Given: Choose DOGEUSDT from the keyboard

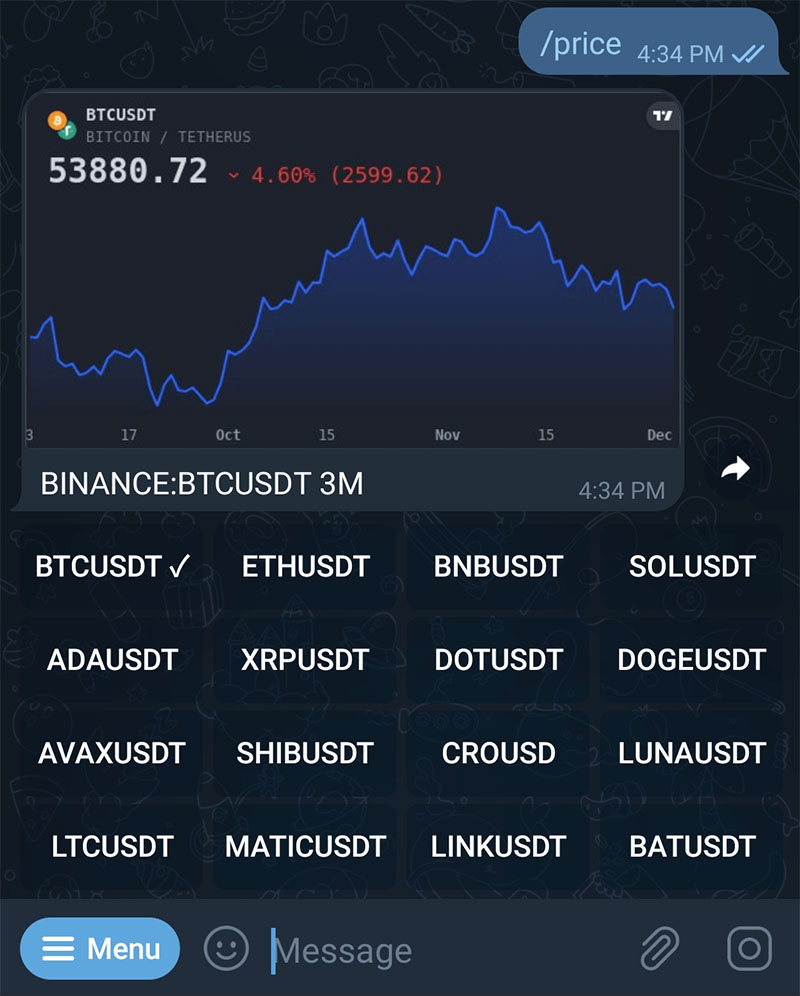Looking at the screenshot, I should 691,659.
